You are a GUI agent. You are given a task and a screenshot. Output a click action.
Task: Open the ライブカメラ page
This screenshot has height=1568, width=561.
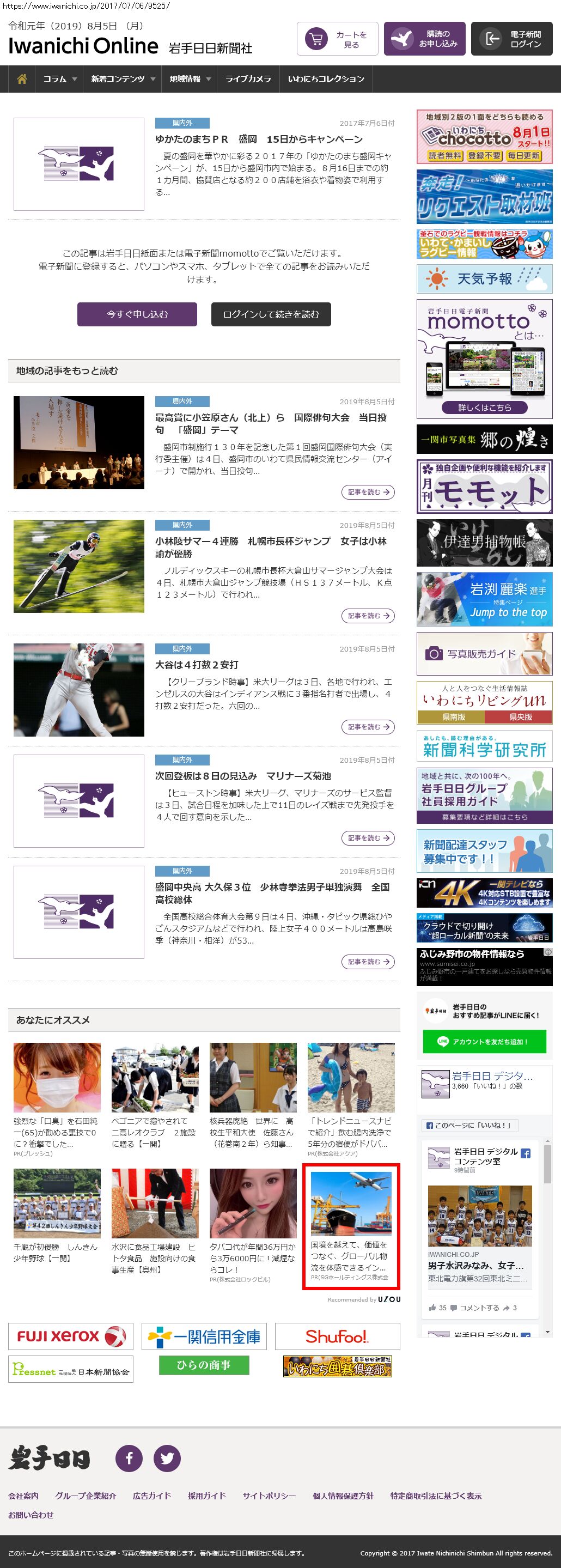click(248, 79)
